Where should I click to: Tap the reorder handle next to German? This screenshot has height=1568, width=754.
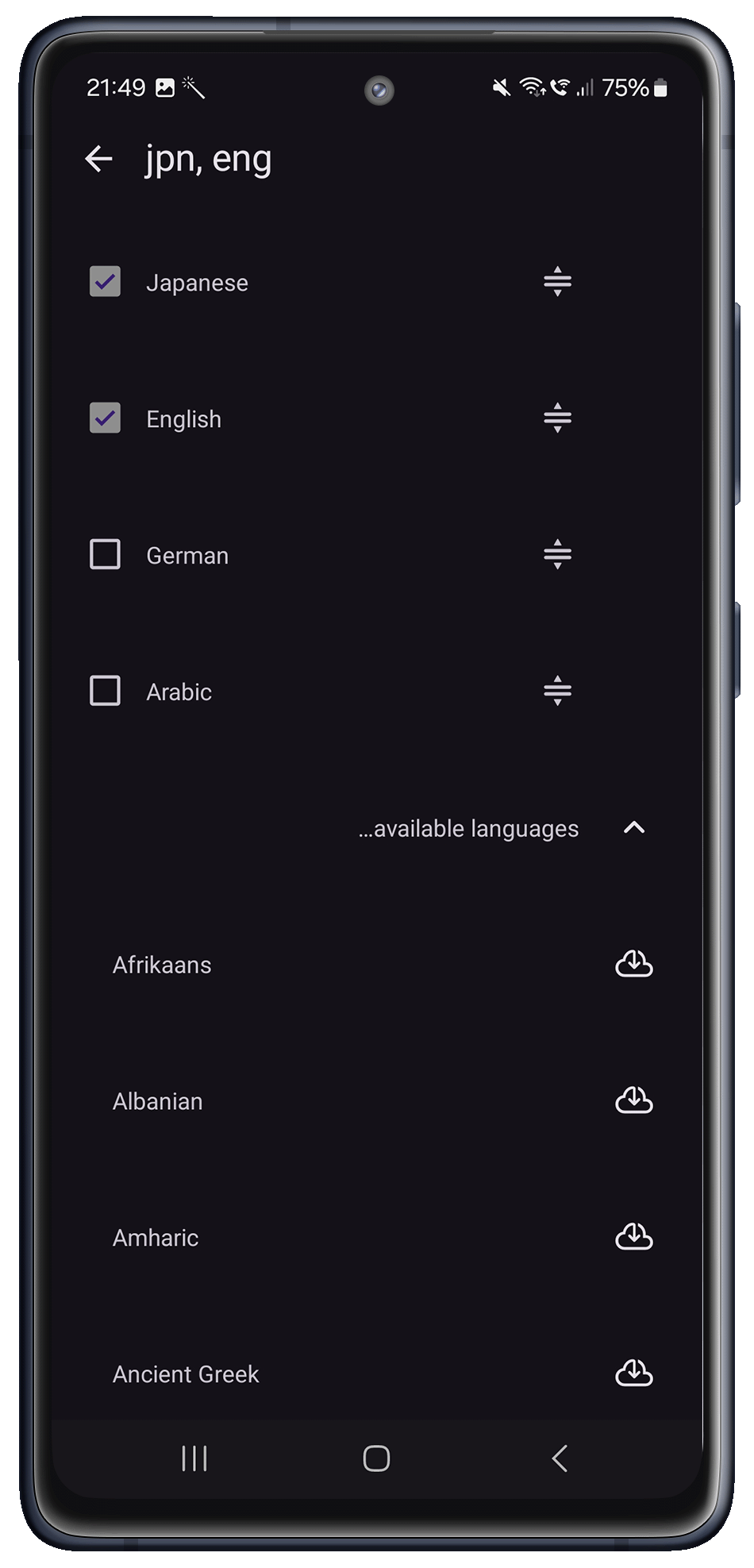557,554
